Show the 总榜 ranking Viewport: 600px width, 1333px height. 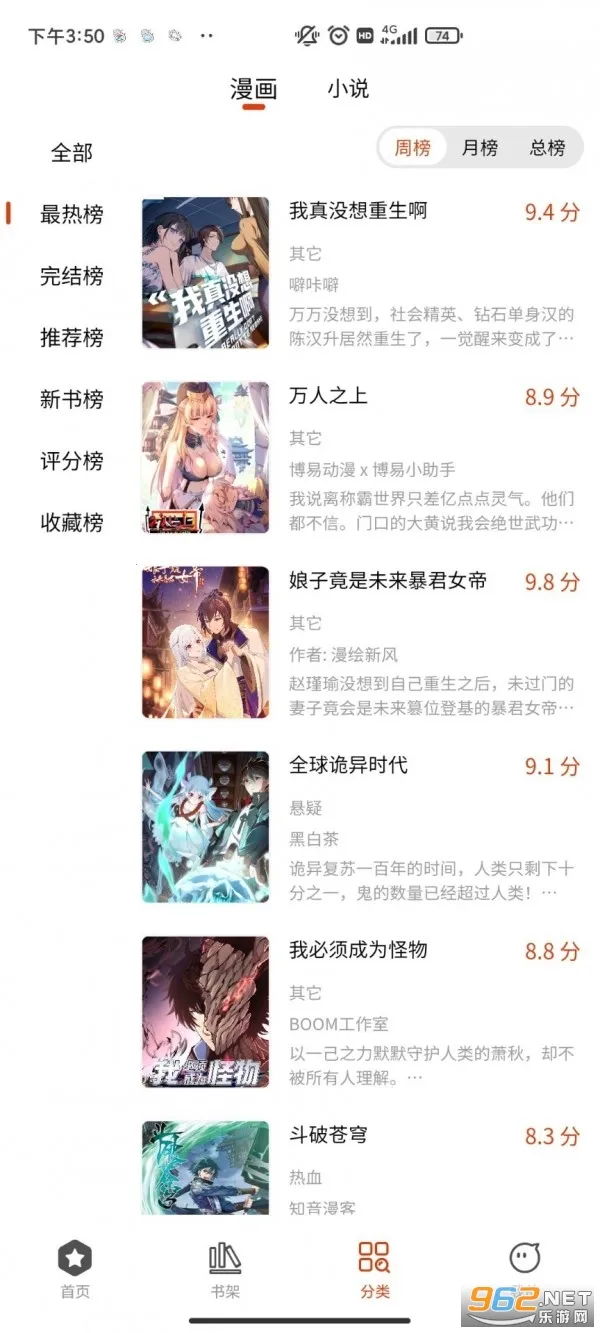click(547, 148)
